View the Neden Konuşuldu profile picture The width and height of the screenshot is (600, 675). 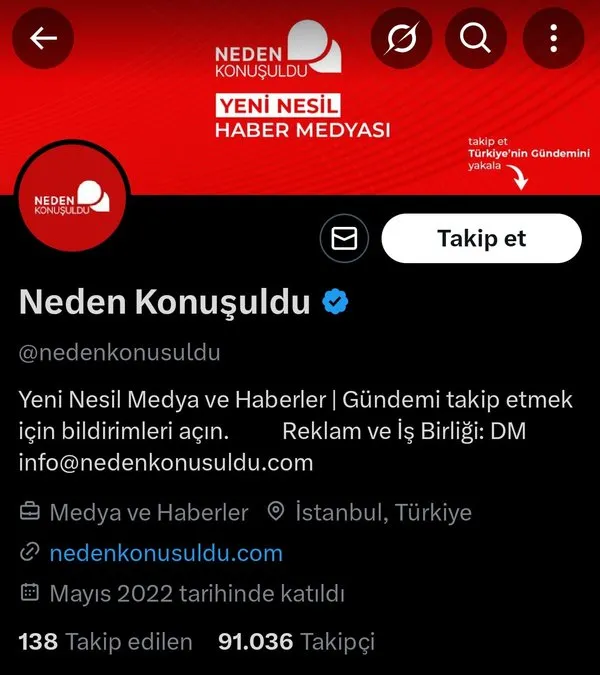71,200
